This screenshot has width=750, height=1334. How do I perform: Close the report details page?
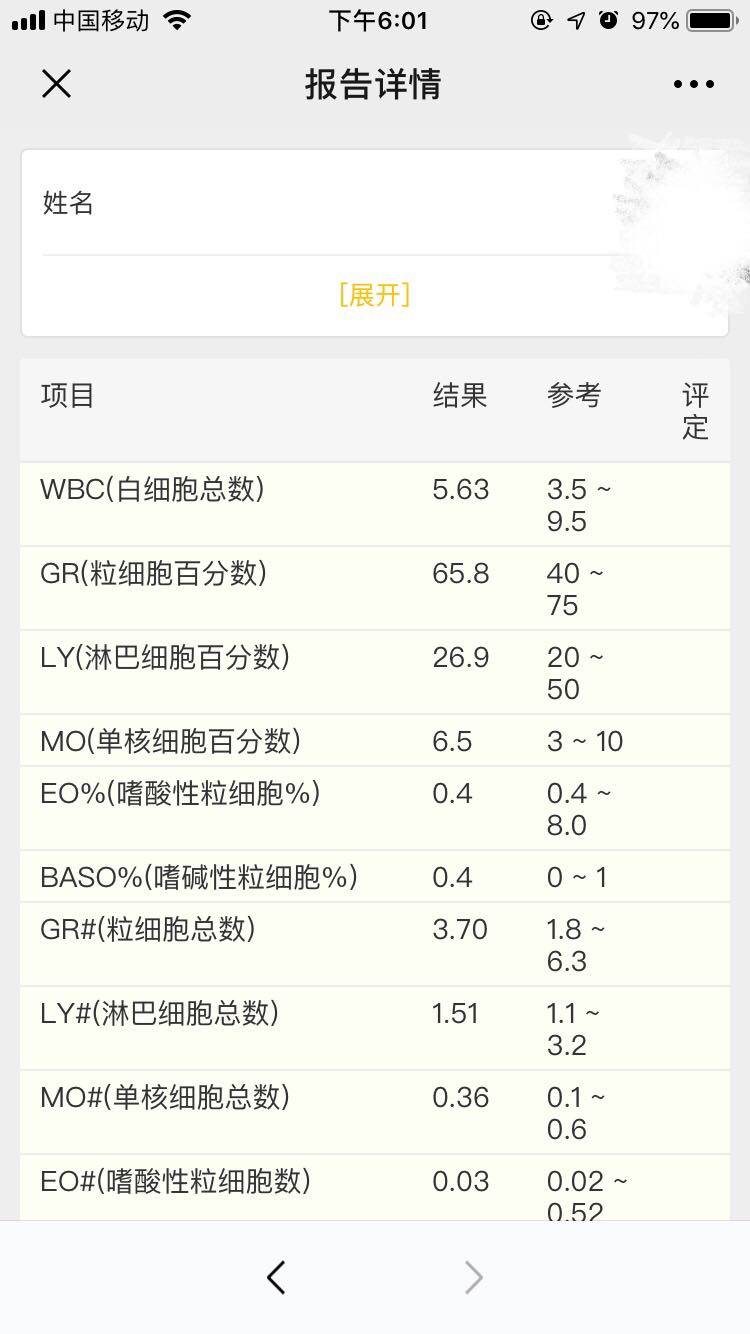pos(57,84)
